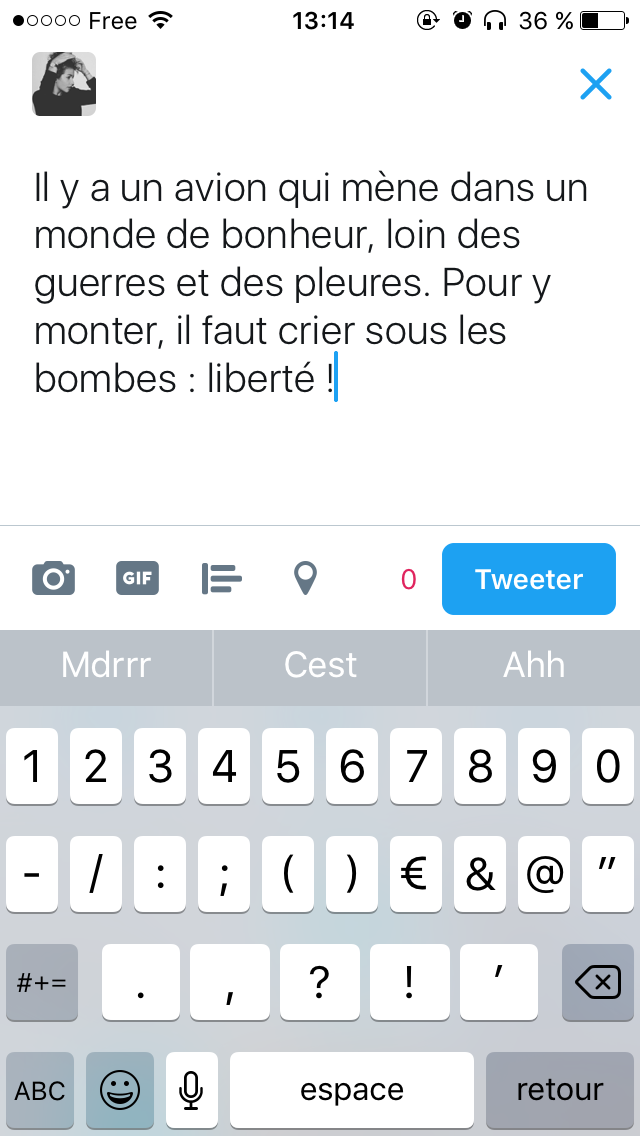Insert the suggestion "Mdrrr"
The height and width of the screenshot is (1136, 640).
click(106, 666)
